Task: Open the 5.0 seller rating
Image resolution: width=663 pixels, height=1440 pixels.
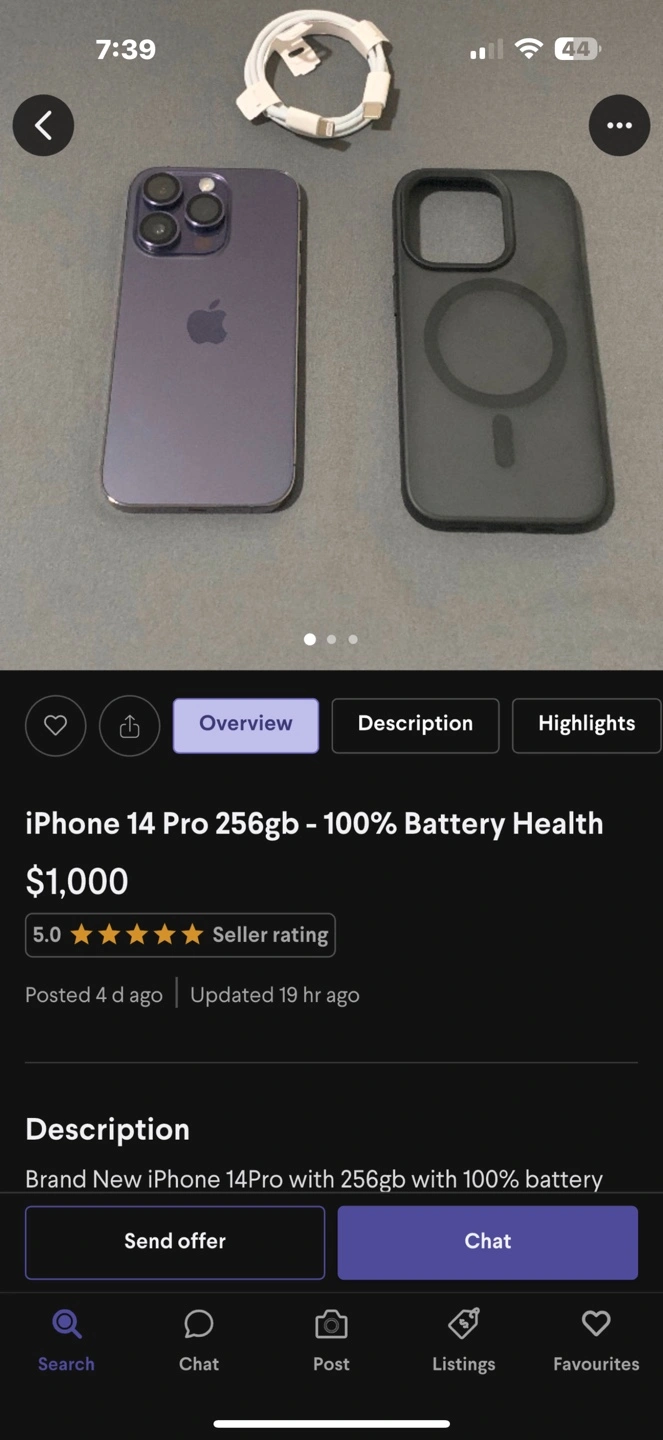Action: point(180,935)
